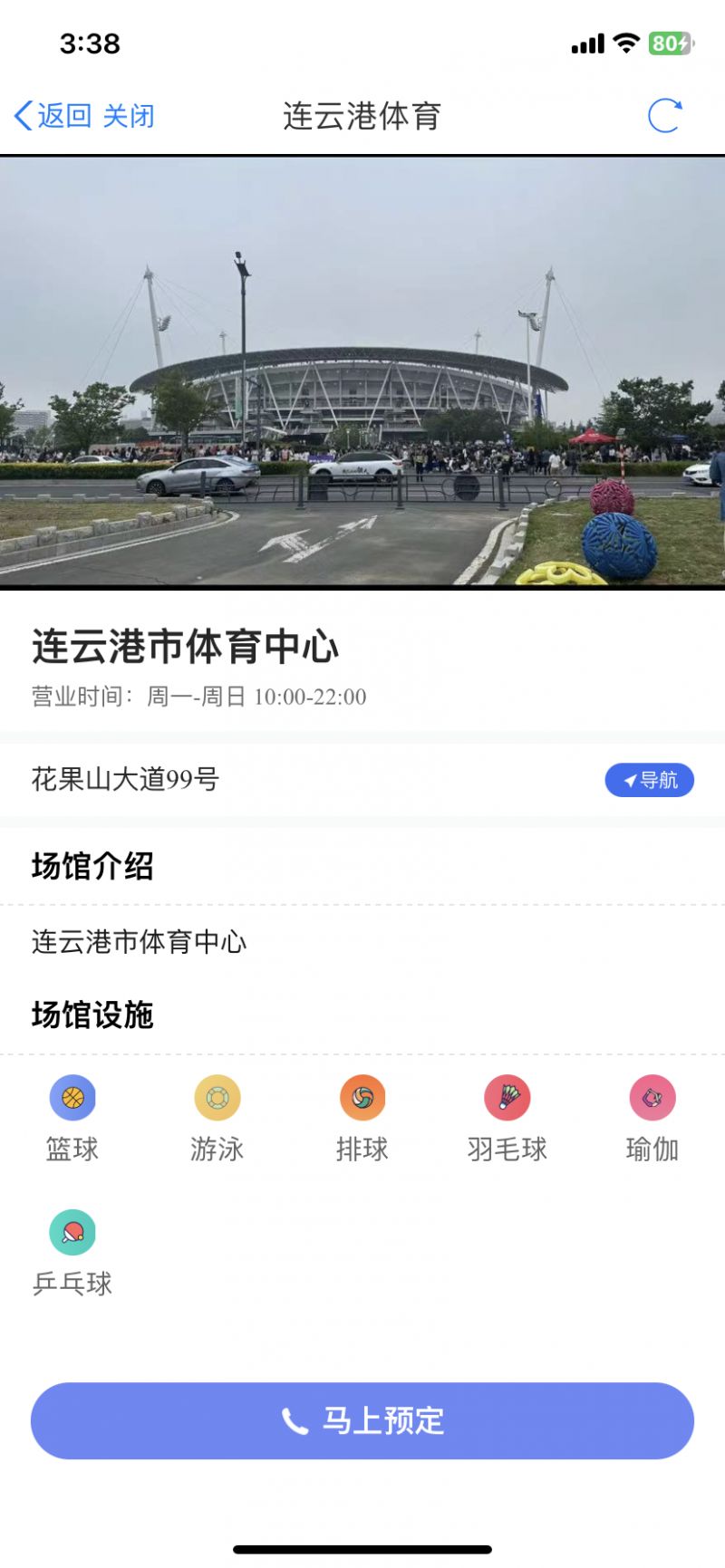Close the page with 关闭
Screen dimensions: 725x1568
[129, 116]
